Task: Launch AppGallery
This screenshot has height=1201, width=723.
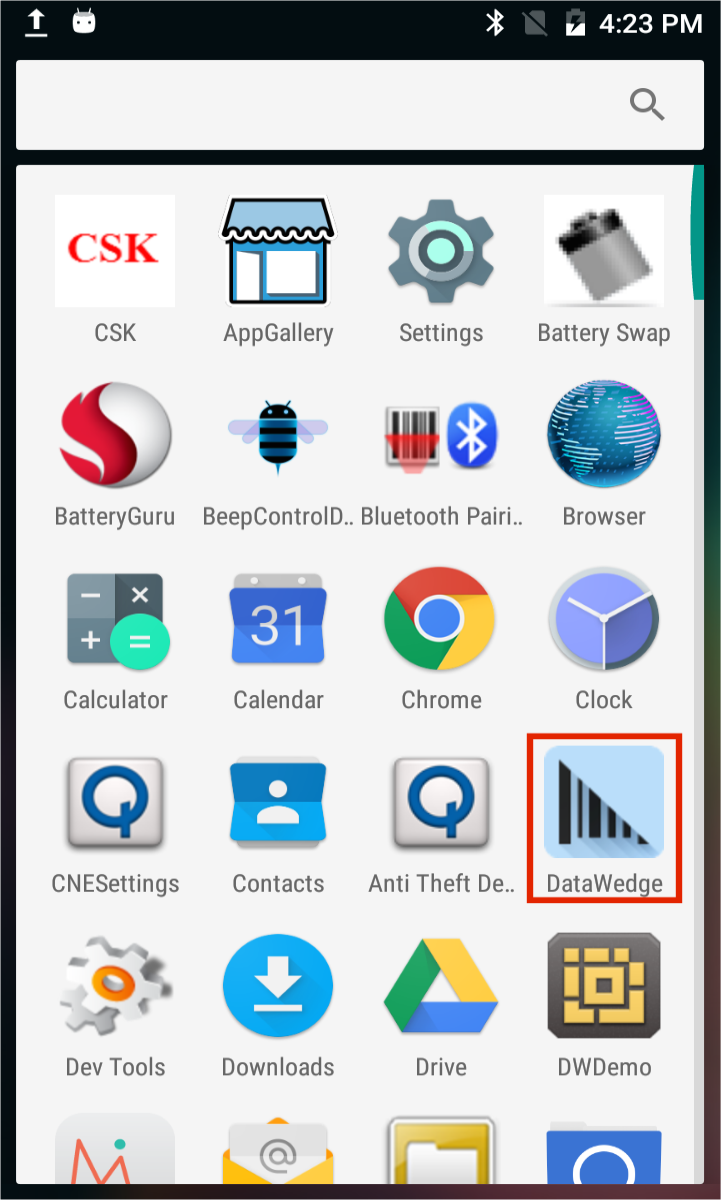Action: pyautogui.click(x=277, y=252)
